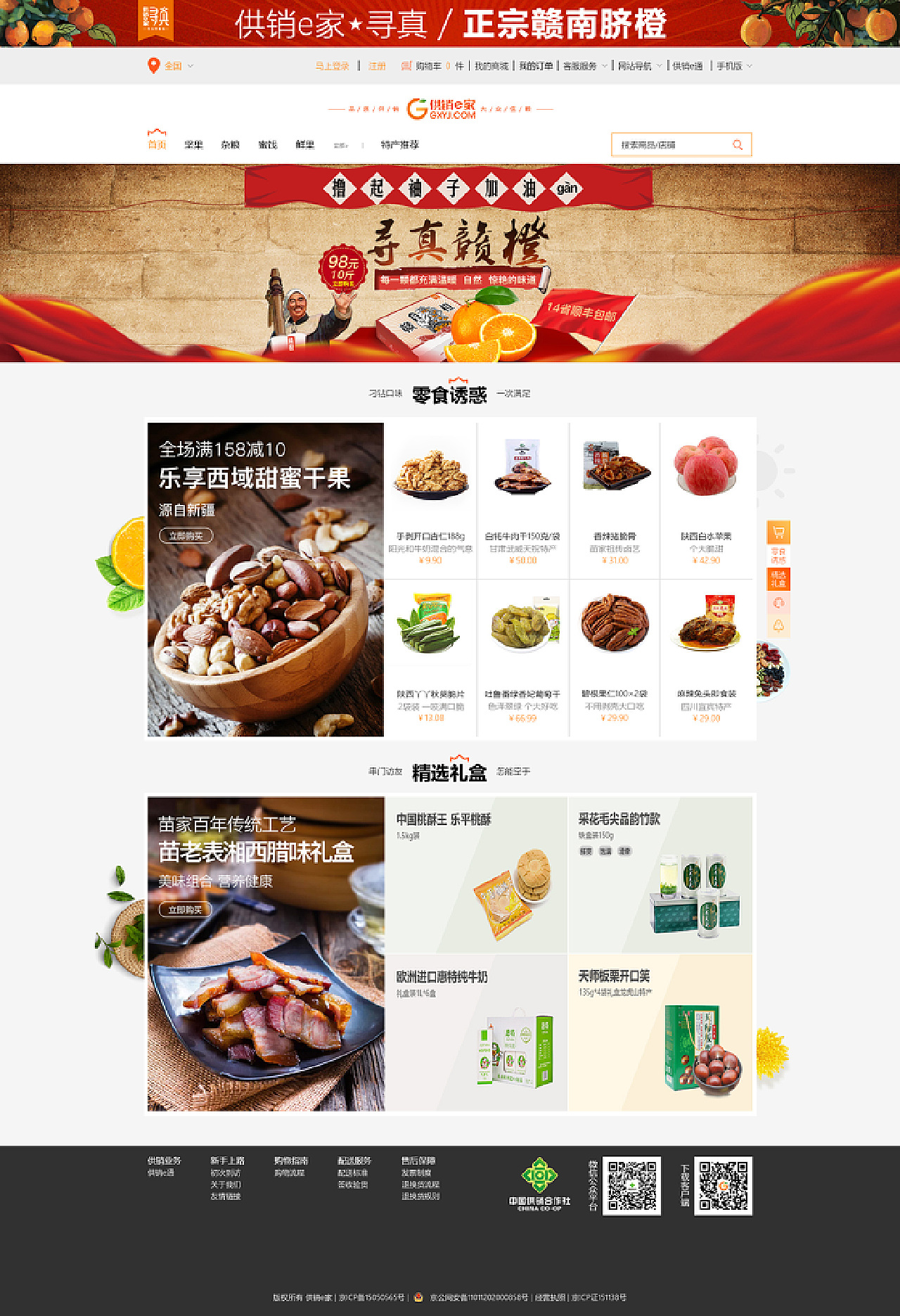Tap the floating sidebar cart icon

tap(778, 532)
